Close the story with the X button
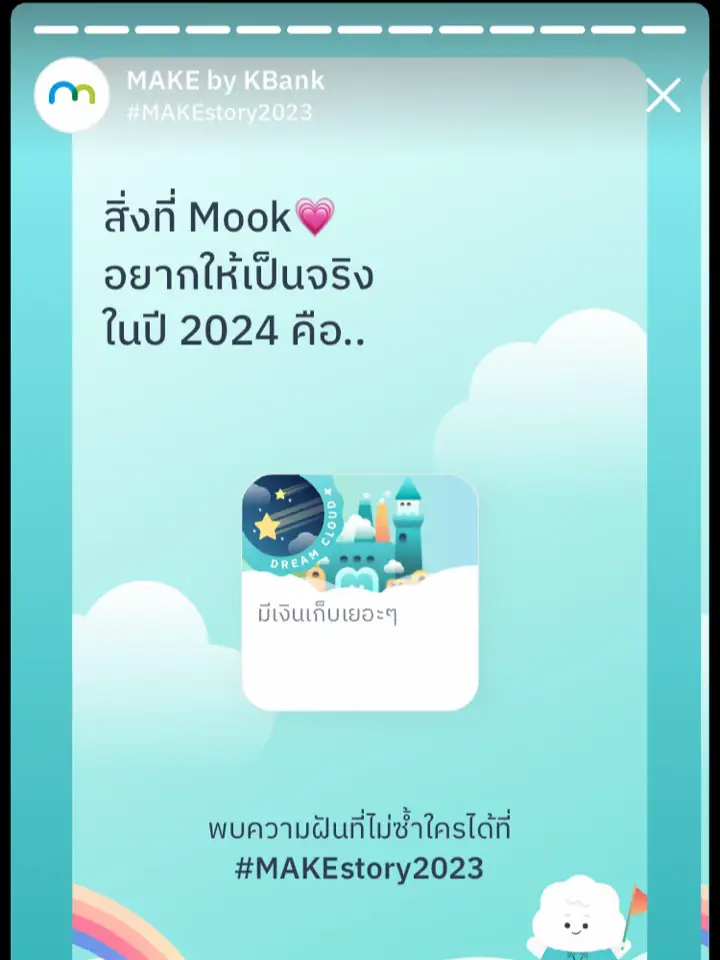This screenshot has width=720, height=960. [663, 96]
